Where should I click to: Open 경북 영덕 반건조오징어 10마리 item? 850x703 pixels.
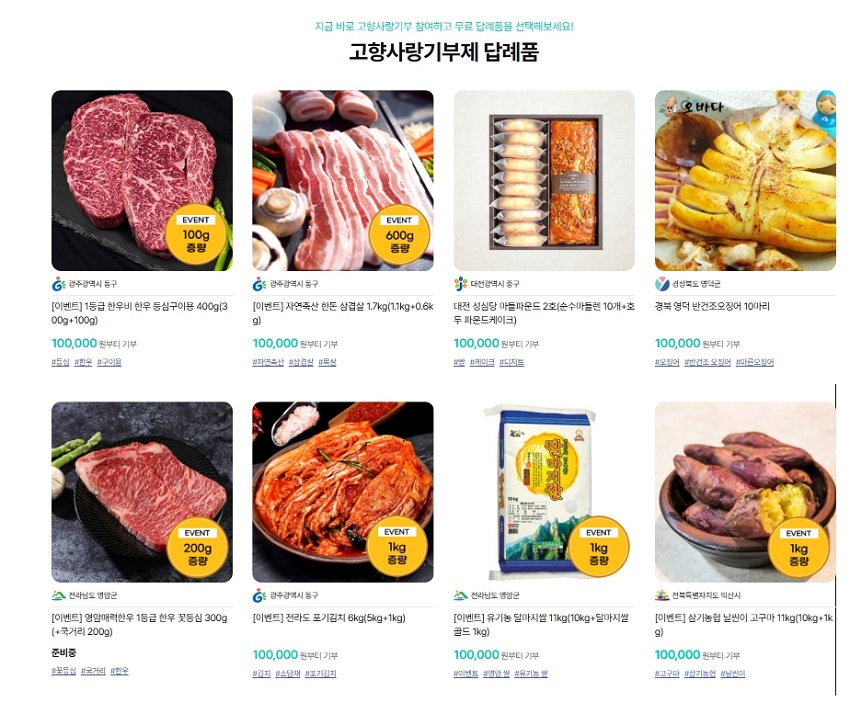click(745, 180)
